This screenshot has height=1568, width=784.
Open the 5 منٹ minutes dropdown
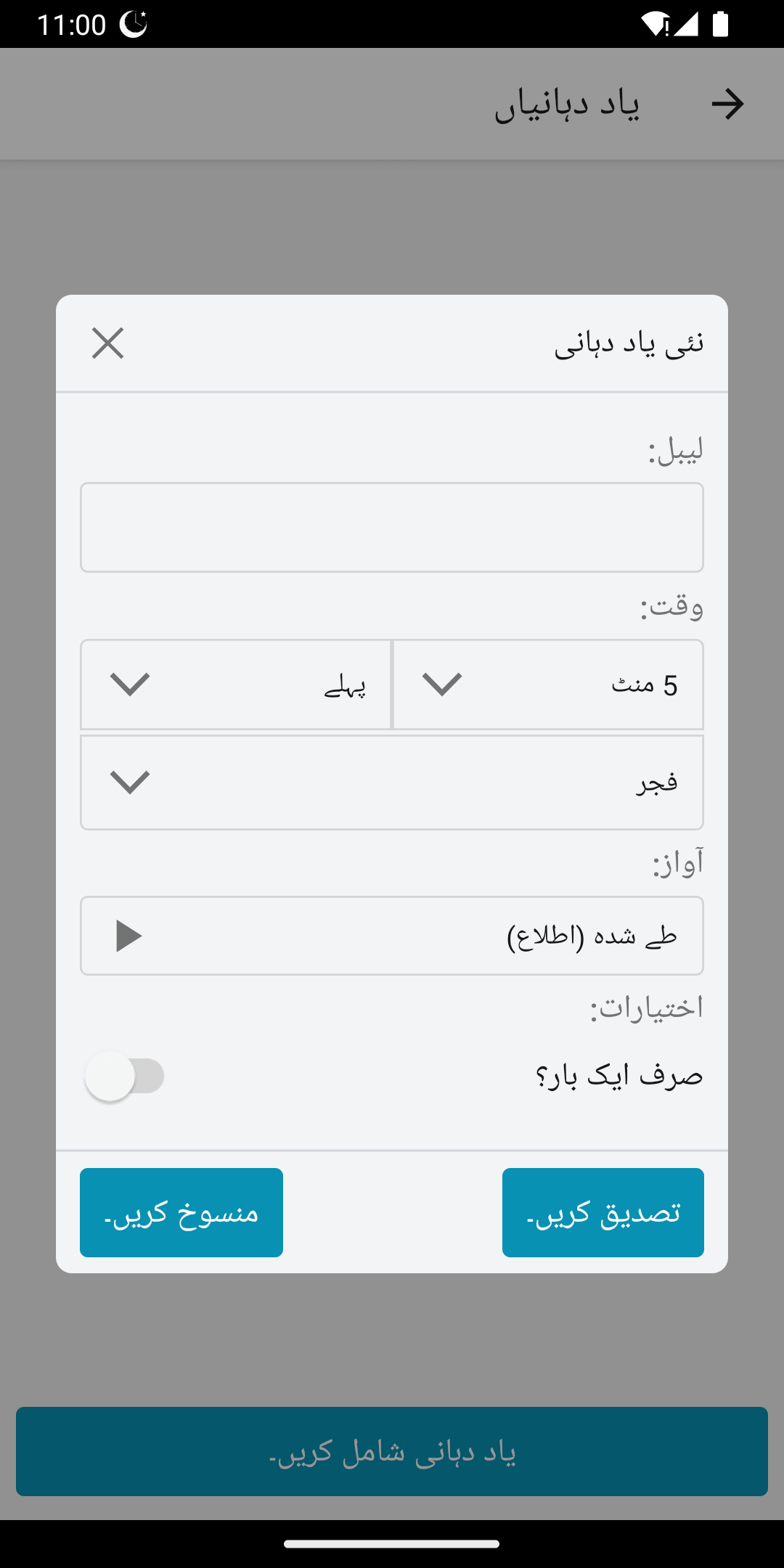pyautogui.click(x=548, y=685)
